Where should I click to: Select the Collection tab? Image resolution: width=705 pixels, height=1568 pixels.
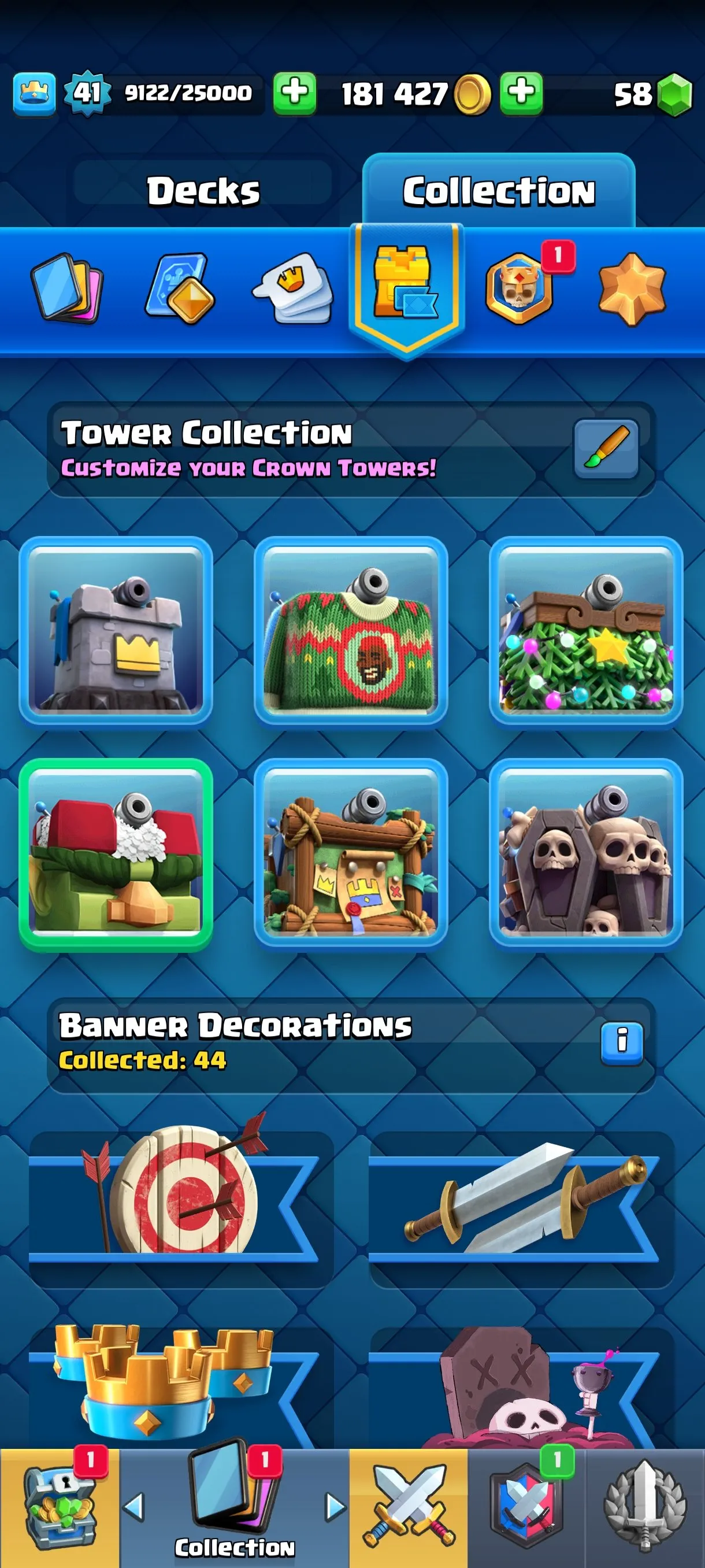[499, 188]
